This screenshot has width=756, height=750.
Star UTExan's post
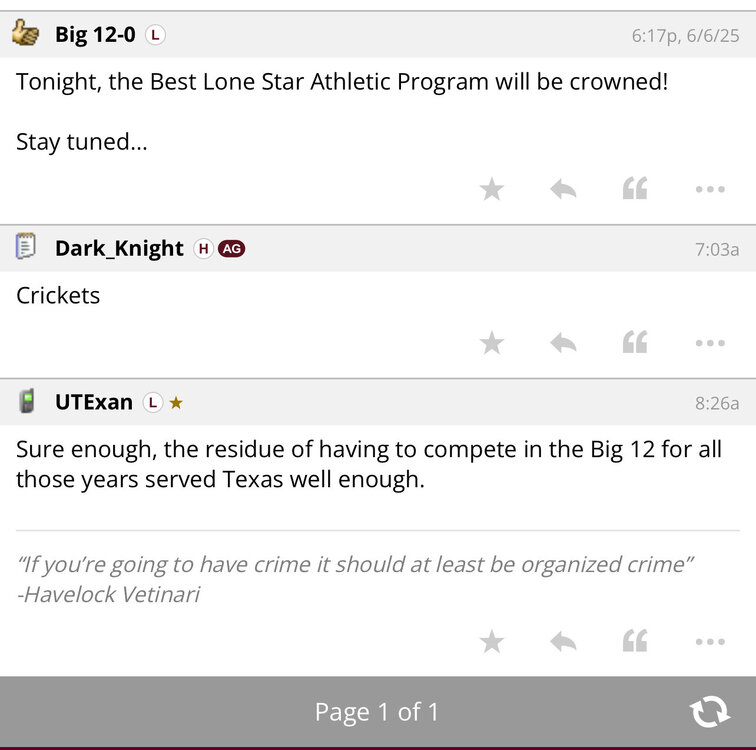[x=492, y=641]
